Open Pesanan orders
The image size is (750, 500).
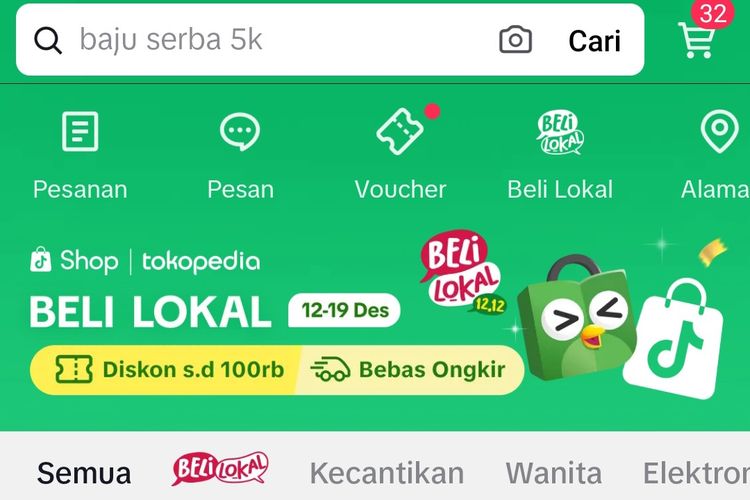click(x=80, y=156)
